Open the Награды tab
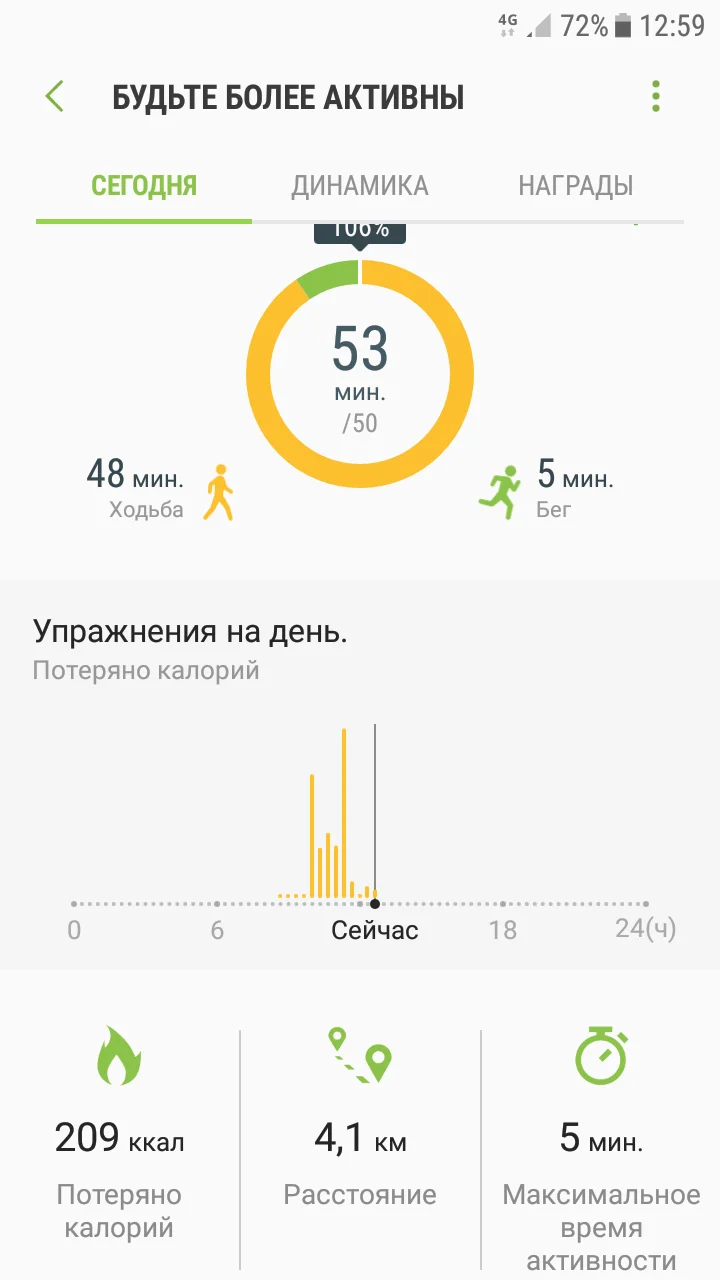 click(576, 186)
